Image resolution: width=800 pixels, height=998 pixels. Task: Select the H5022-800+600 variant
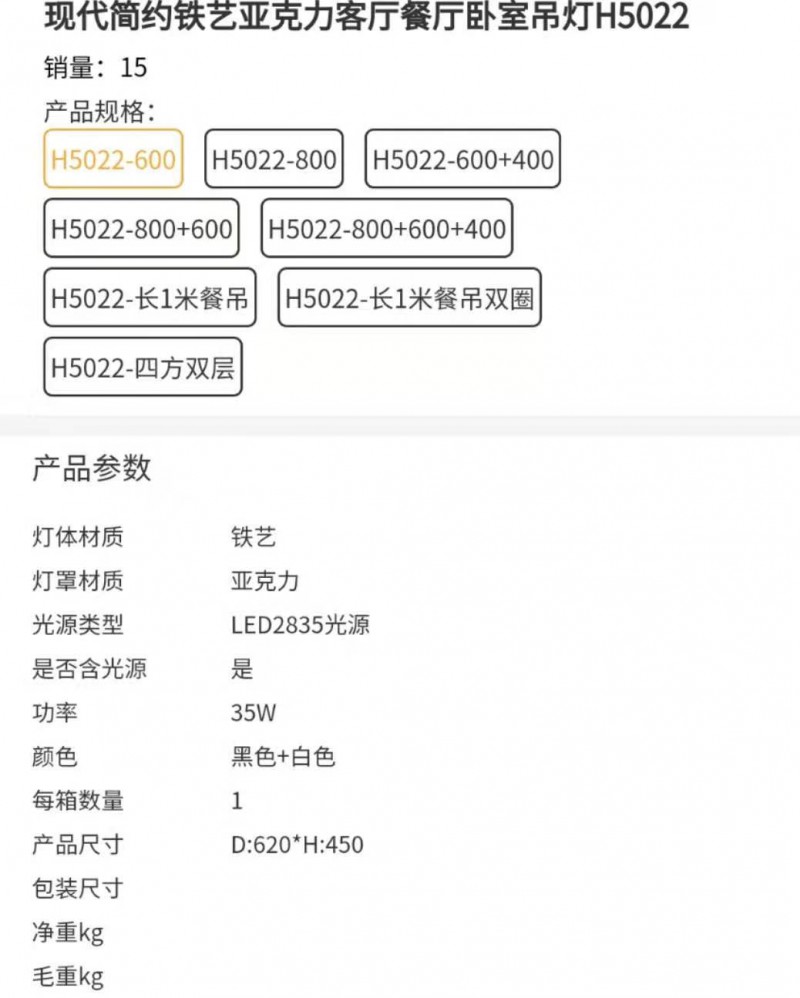(142, 229)
